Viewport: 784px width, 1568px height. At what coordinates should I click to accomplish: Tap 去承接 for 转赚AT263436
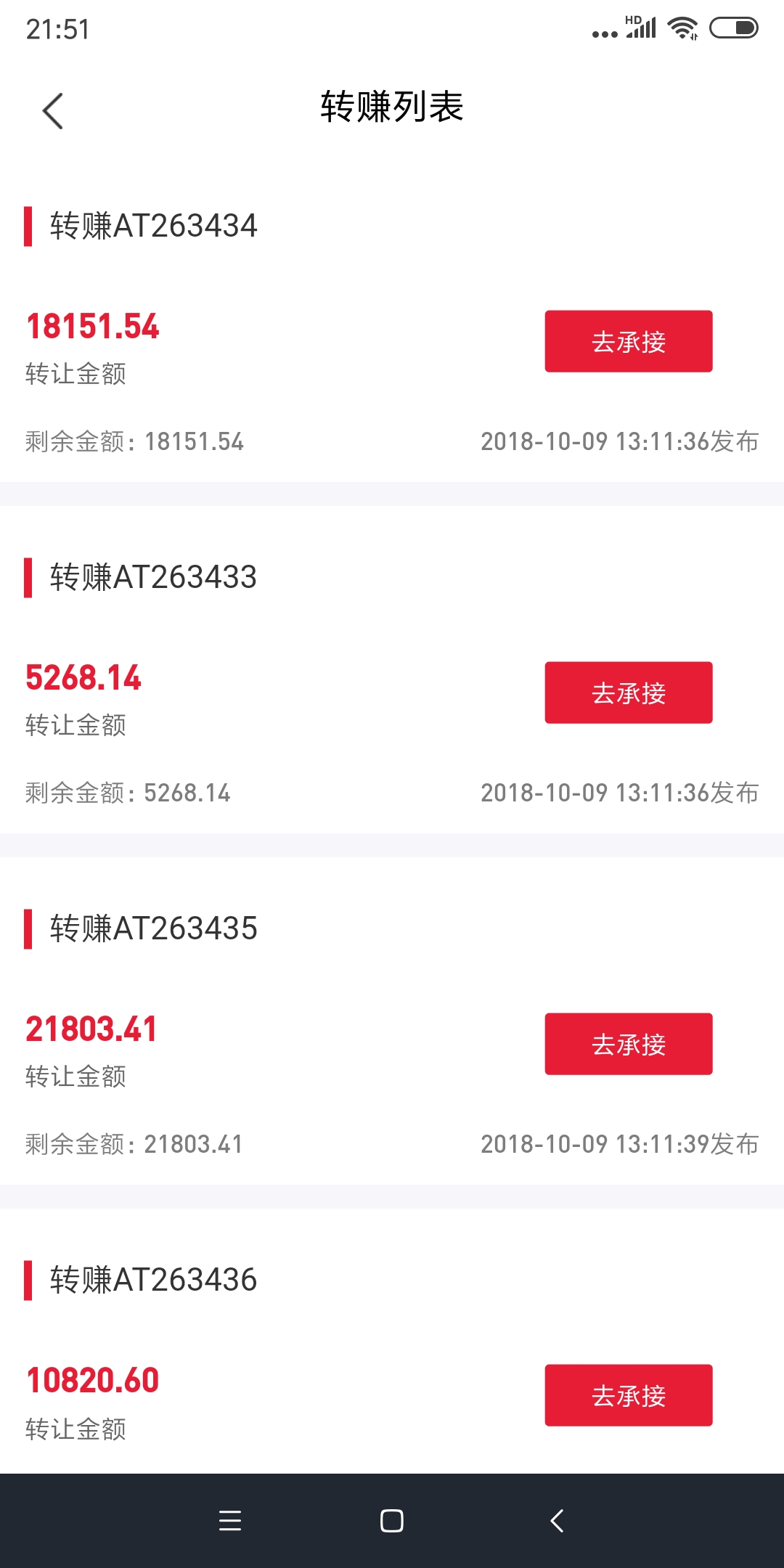pos(629,1395)
